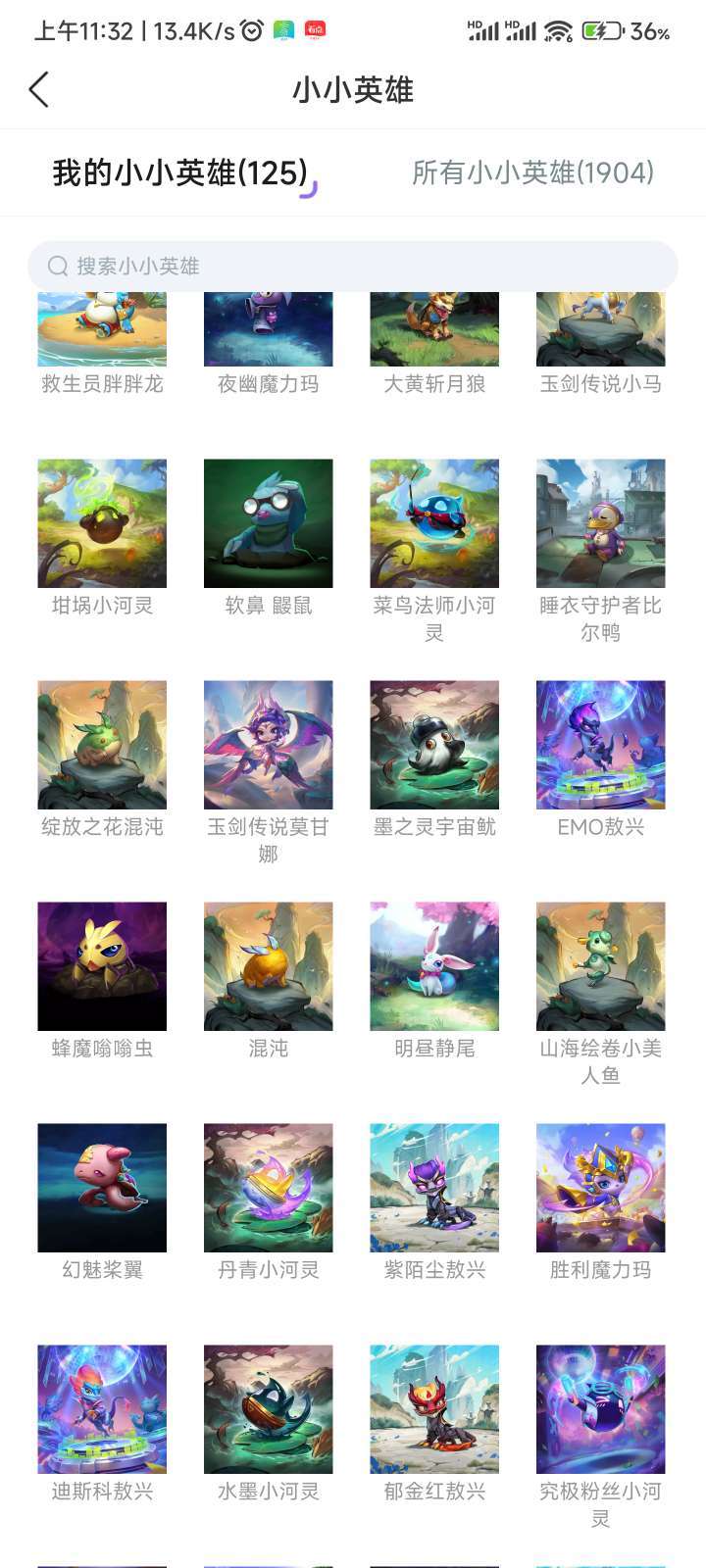Open EMO敖兴 hero tile

(x=600, y=745)
